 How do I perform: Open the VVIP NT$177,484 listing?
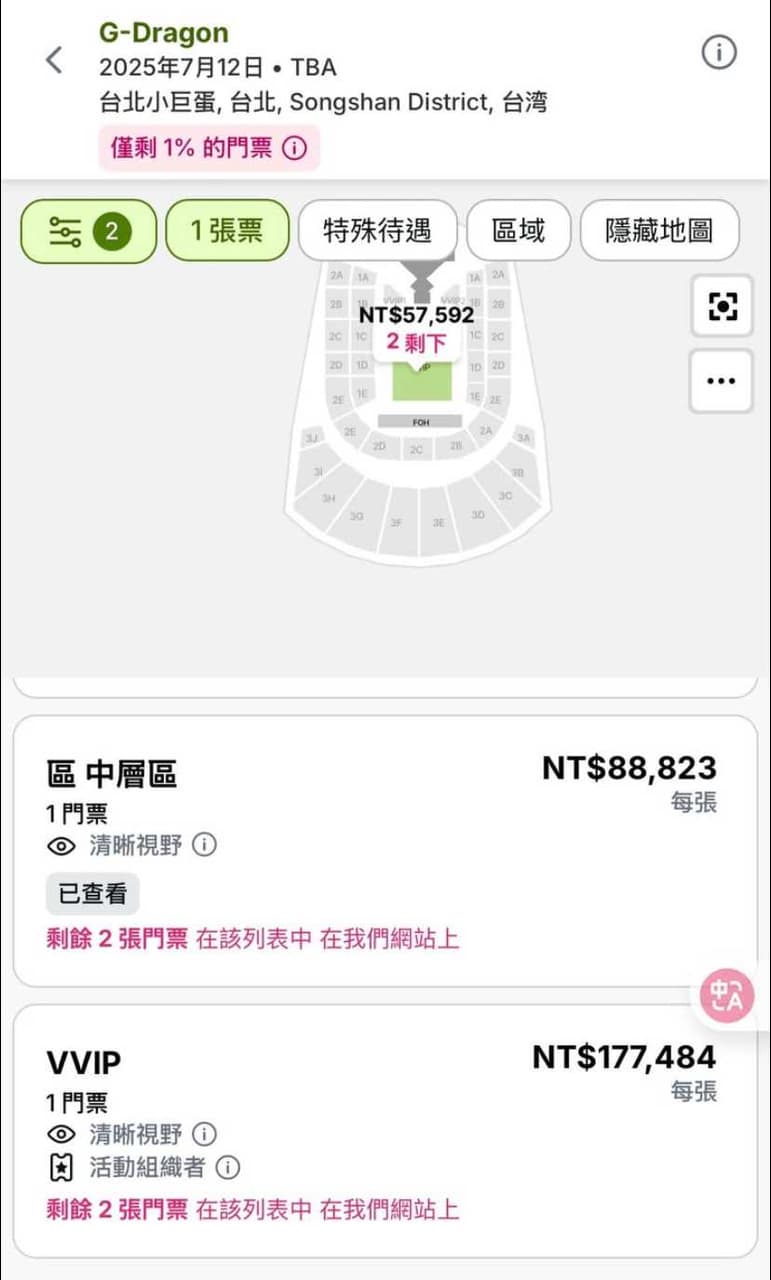(384, 1130)
